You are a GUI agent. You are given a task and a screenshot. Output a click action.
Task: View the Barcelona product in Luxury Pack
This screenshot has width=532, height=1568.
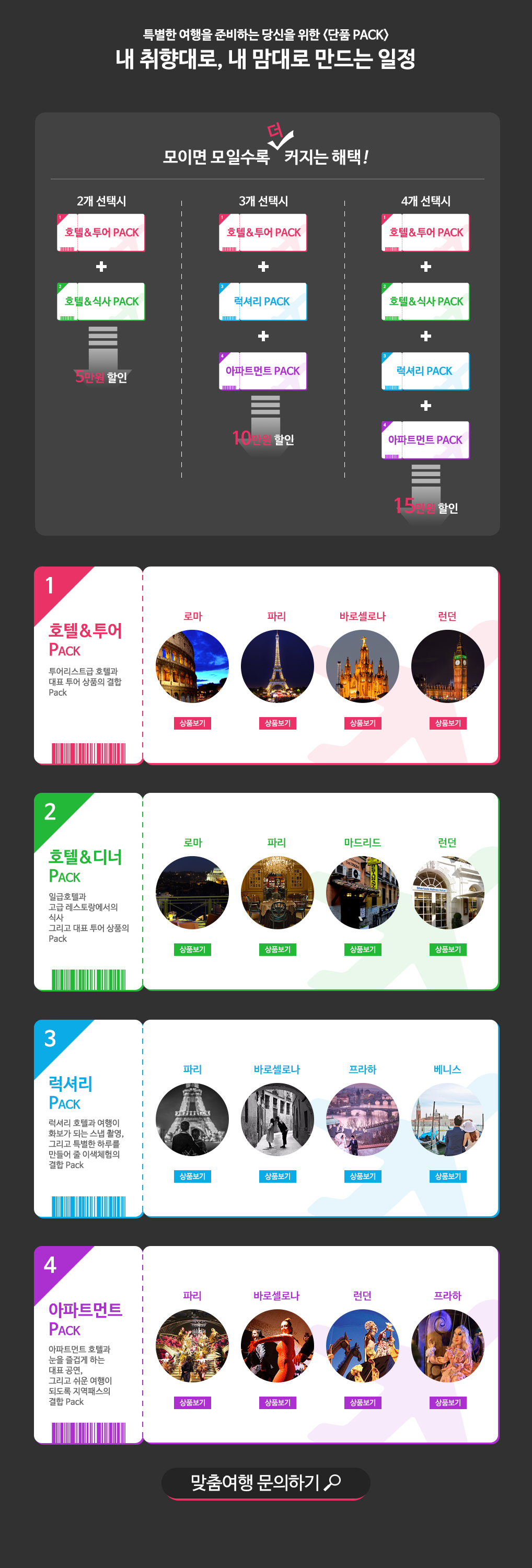click(277, 1177)
